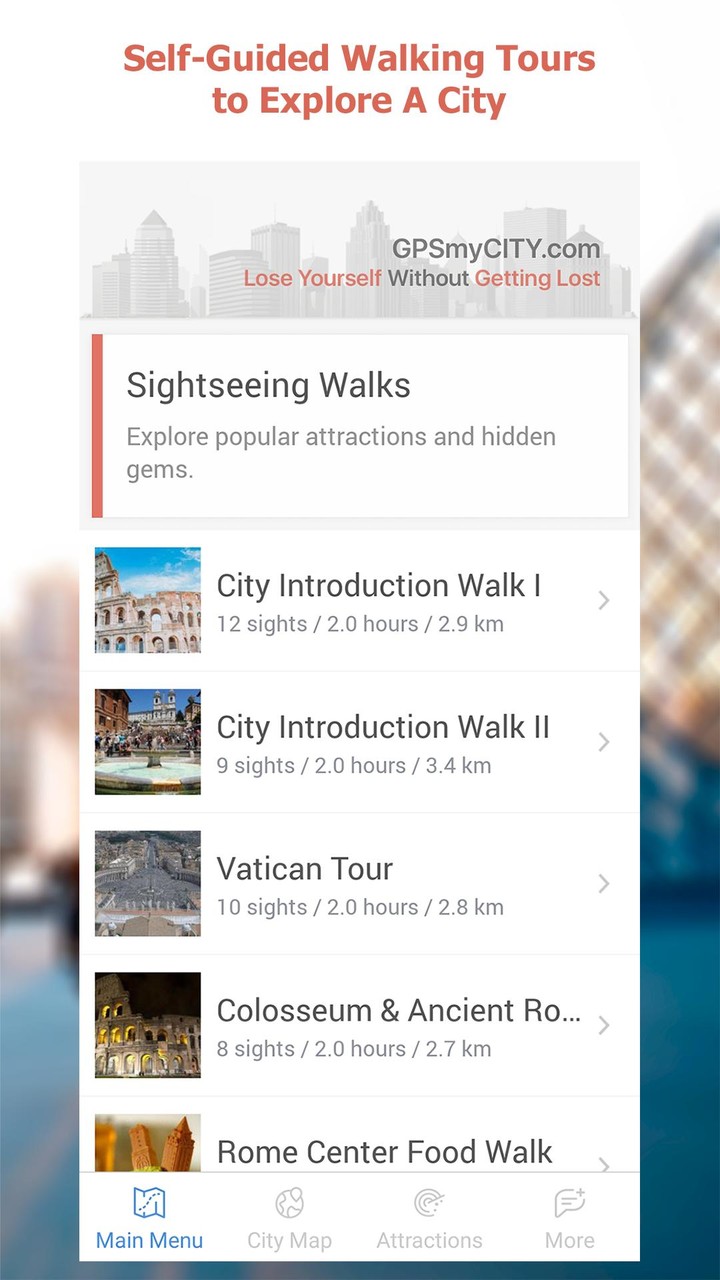Select the Vatican Tour thumbnail

tap(146, 884)
